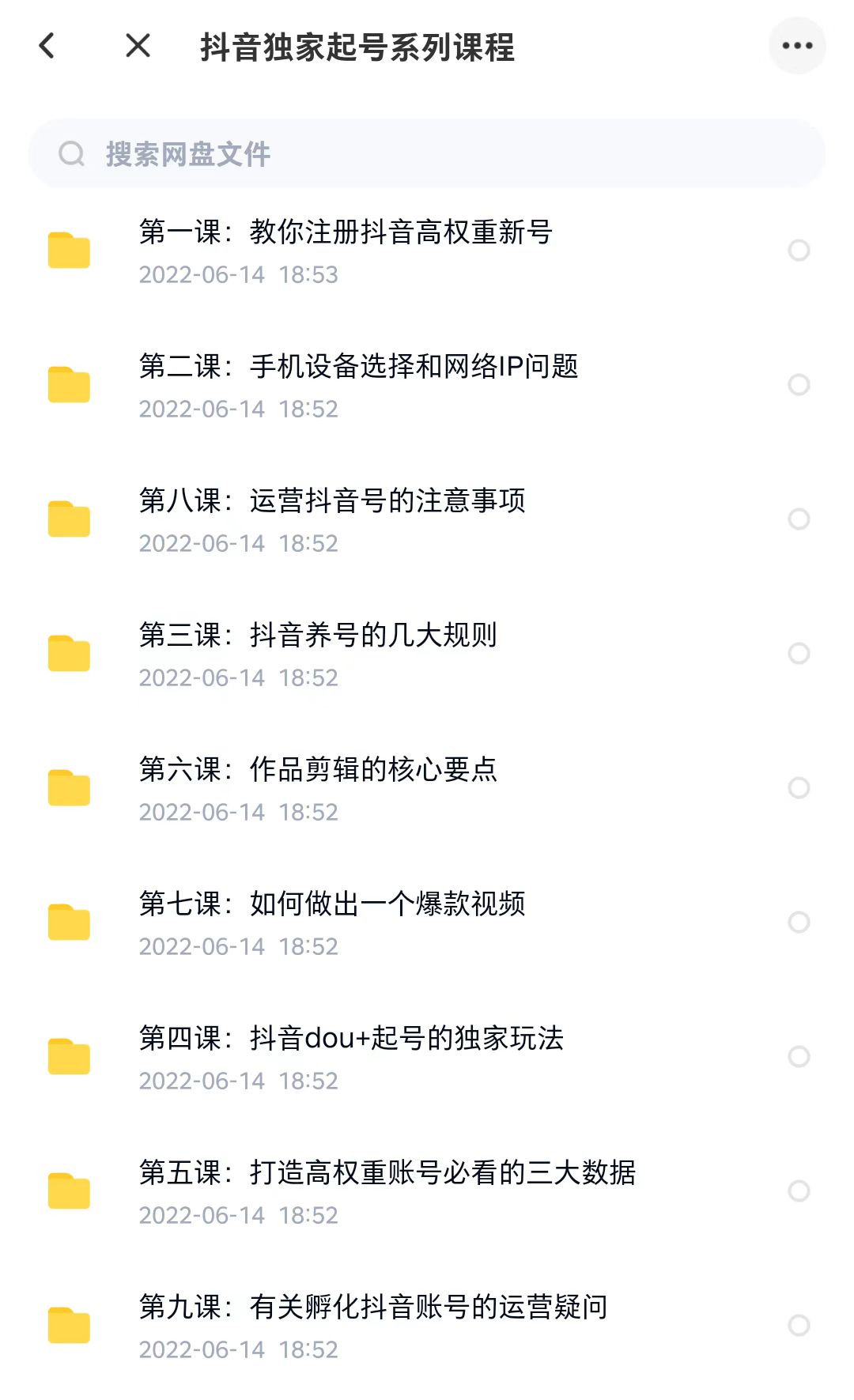The height and width of the screenshot is (1400, 854).
Task: Click the folder icon next to 第九课
Action: point(69,1325)
